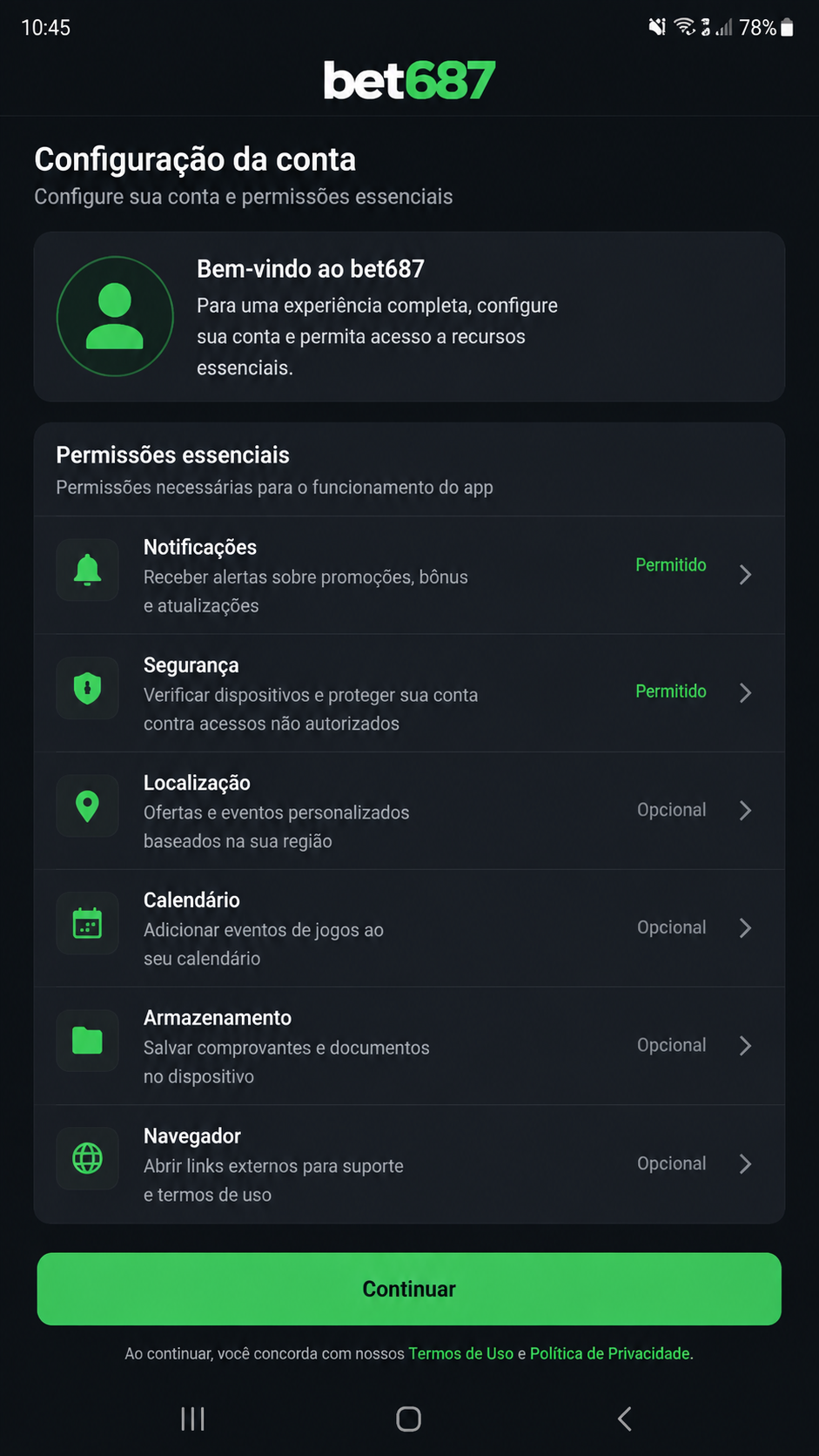Open the Política de Privacidade link
Viewport: 819px width, 1456px height.
coord(610,1353)
